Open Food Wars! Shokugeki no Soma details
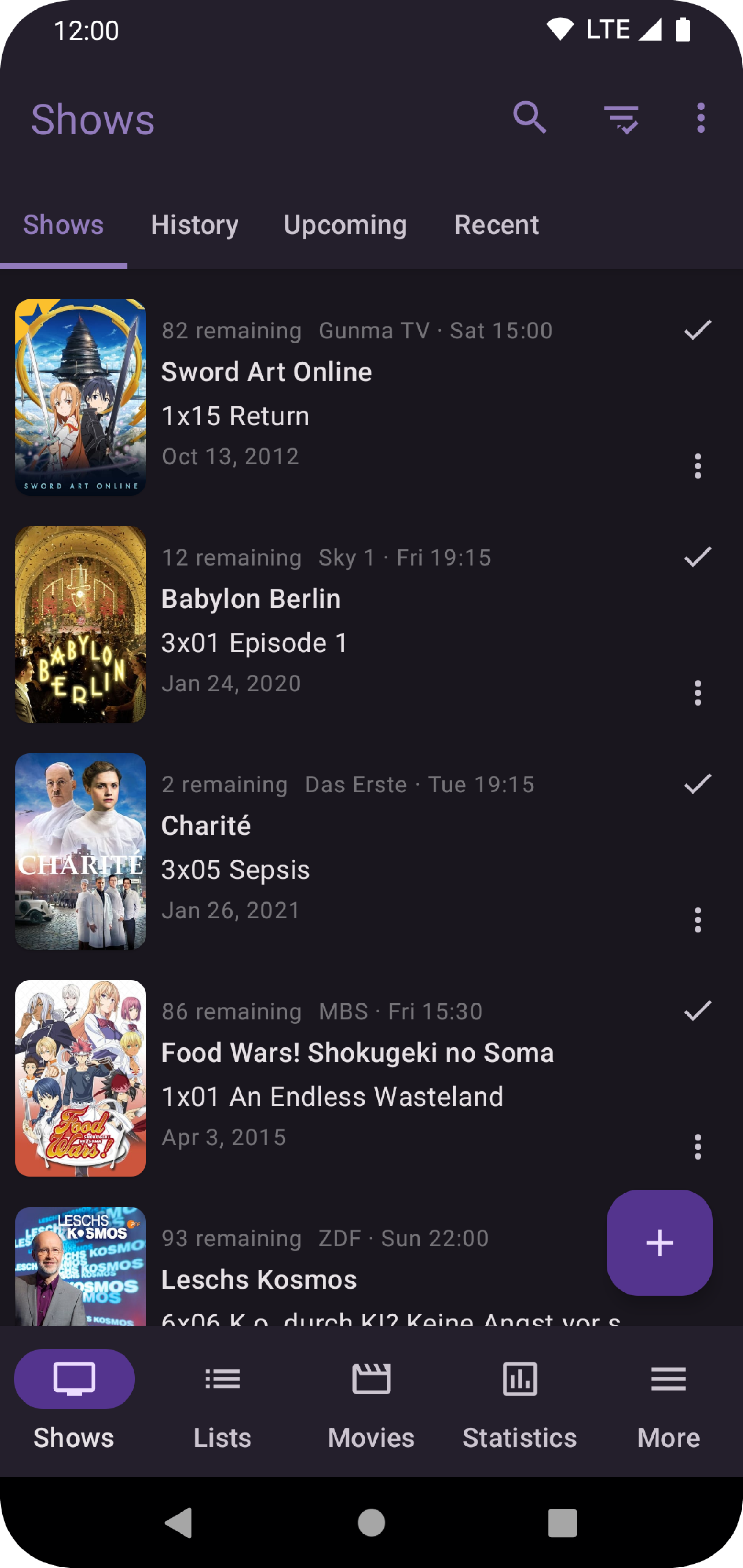 357,1053
